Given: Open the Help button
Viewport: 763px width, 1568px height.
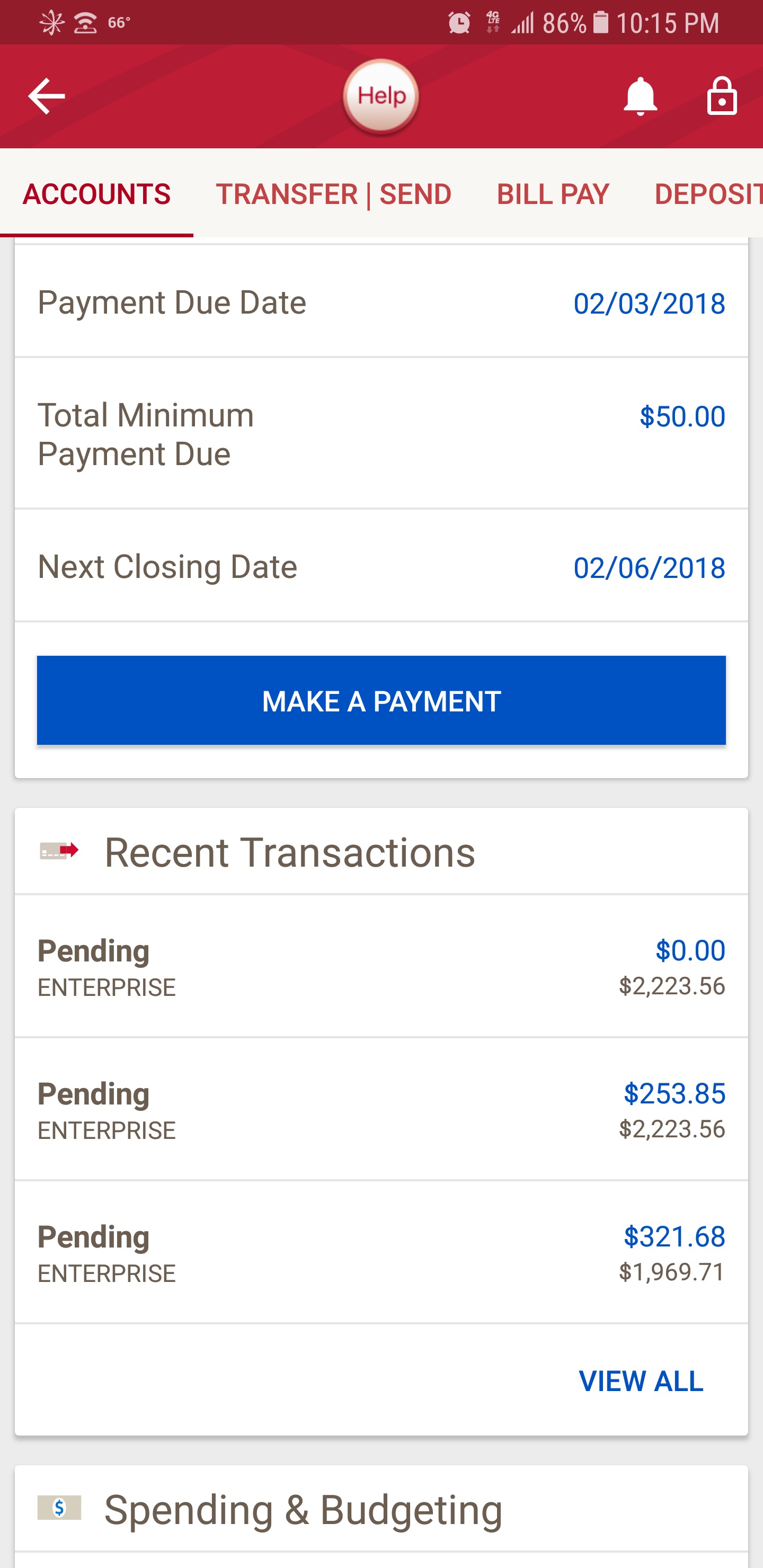Looking at the screenshot, I should pyautogui.click(x=381, y=96).
